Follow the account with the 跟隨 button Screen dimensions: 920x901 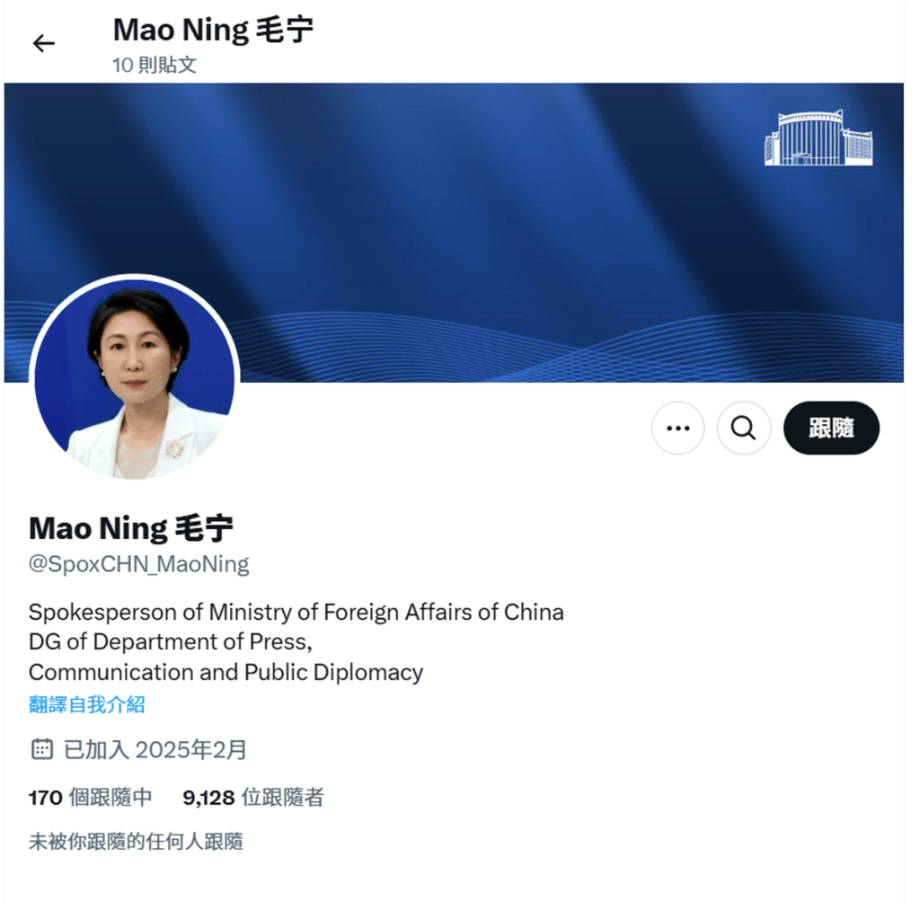[831, 428]
